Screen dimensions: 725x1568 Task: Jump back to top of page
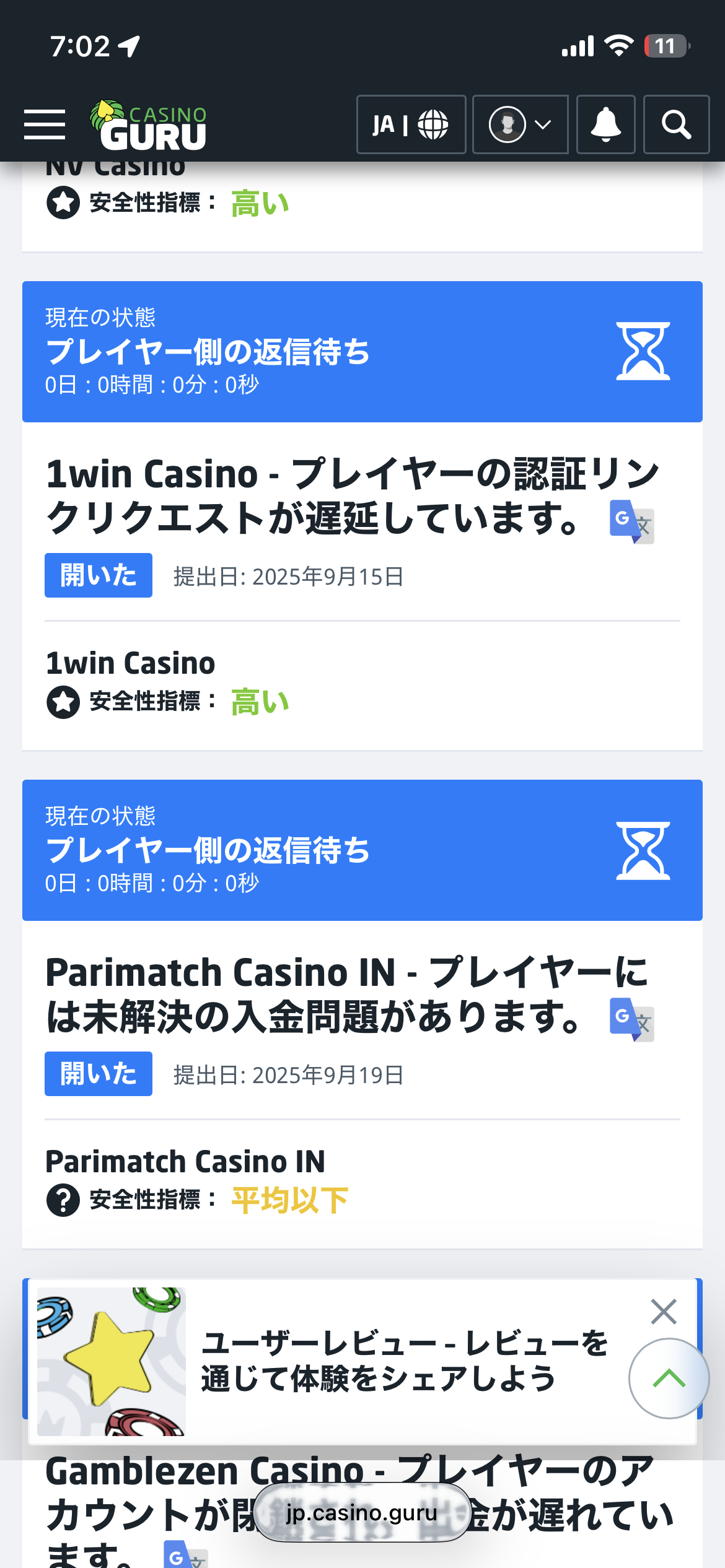[669, 1379]
